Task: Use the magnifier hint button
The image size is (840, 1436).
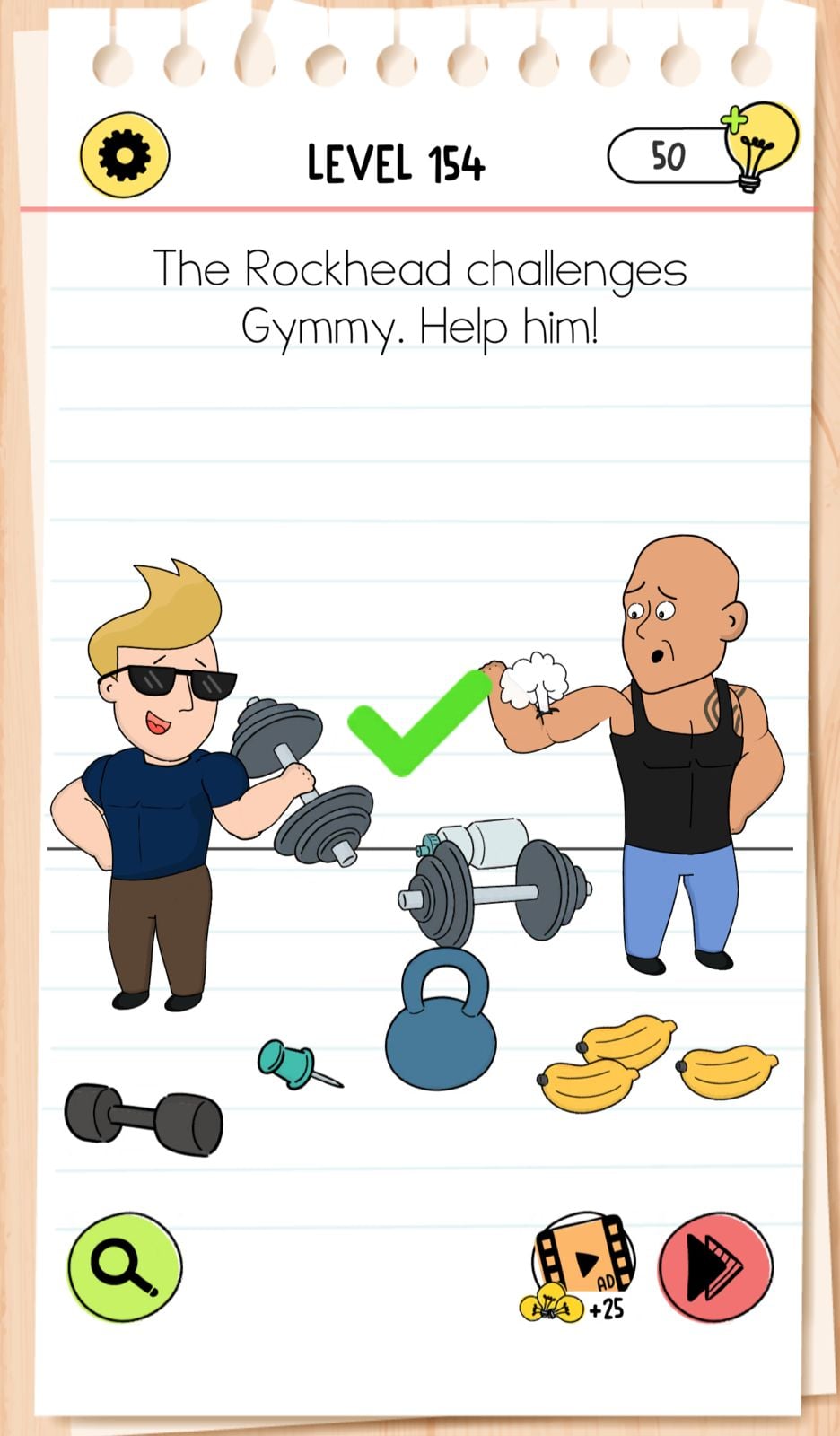Action: 125,1266
